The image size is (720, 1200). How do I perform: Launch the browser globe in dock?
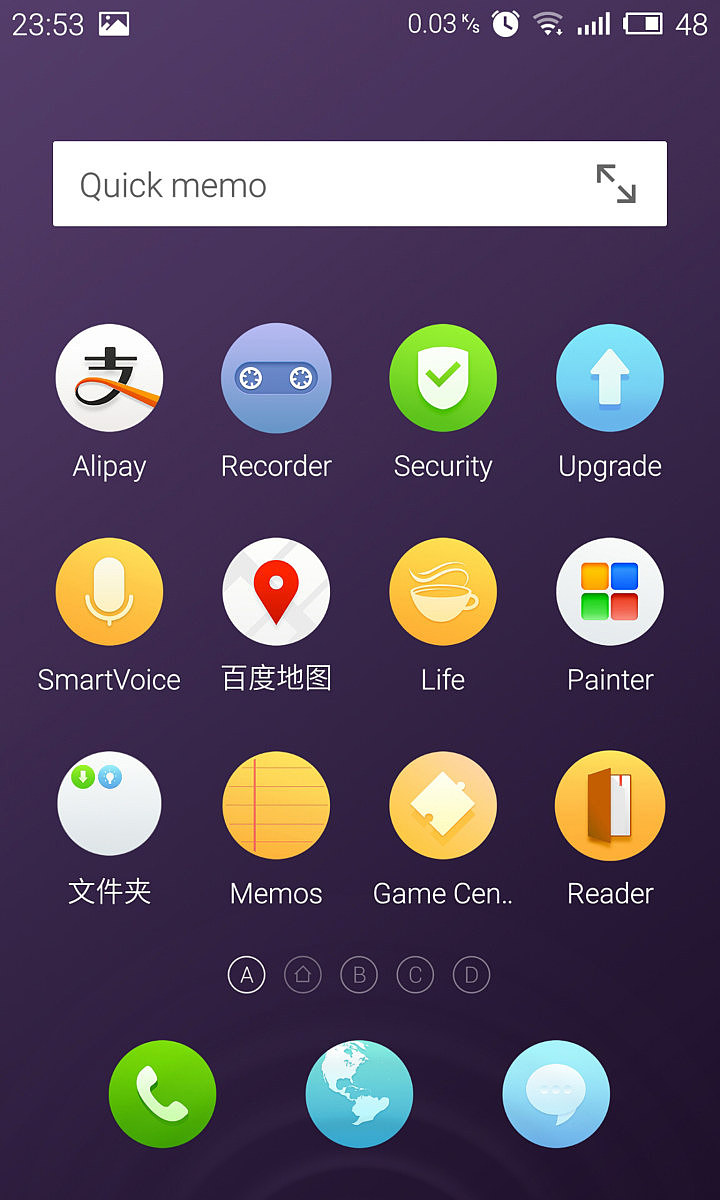(359, 1093)
